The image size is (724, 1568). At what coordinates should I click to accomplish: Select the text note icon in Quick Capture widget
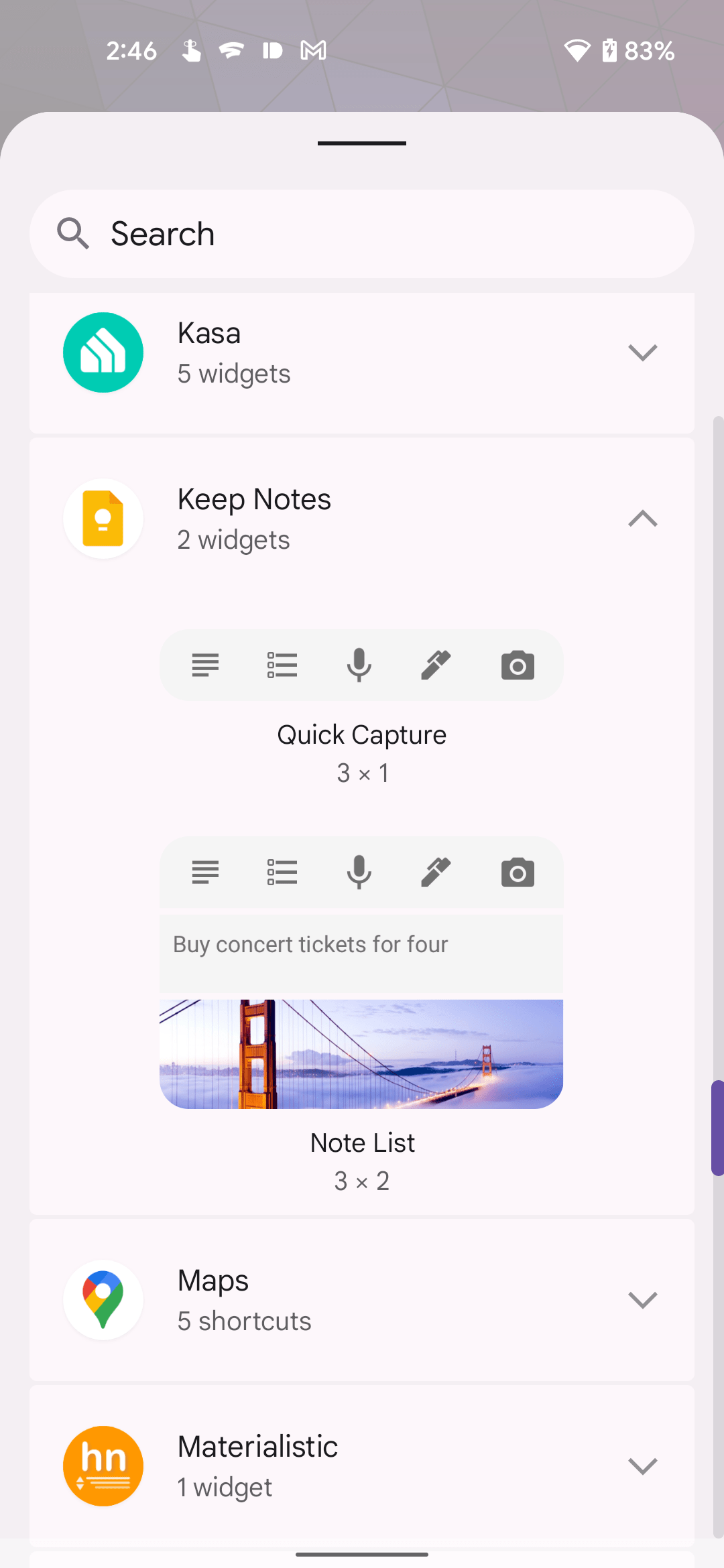pos(205,665)
